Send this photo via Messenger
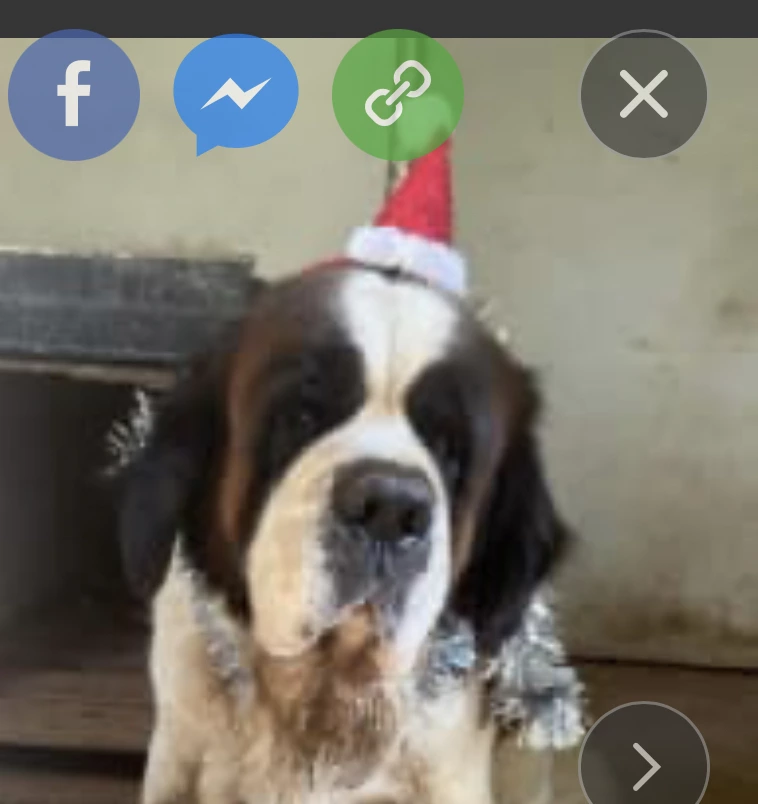This screenshot has width=758, height=804. pyautogui.click(x=236, y=94)
